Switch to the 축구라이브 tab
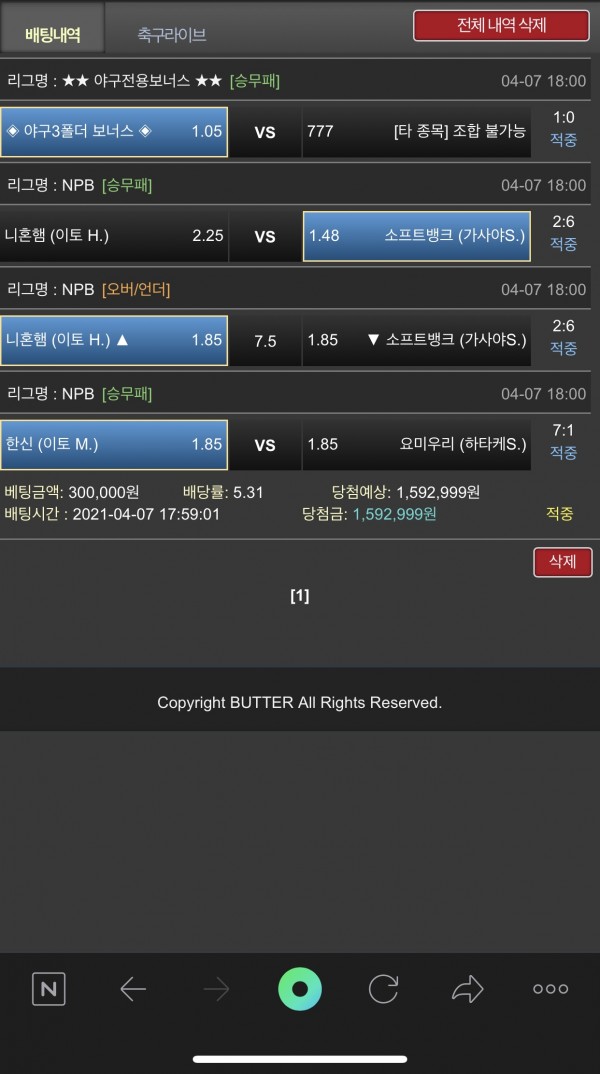Image resolution: width=600 pixels, height=1074 pixels. coord(172,35)
